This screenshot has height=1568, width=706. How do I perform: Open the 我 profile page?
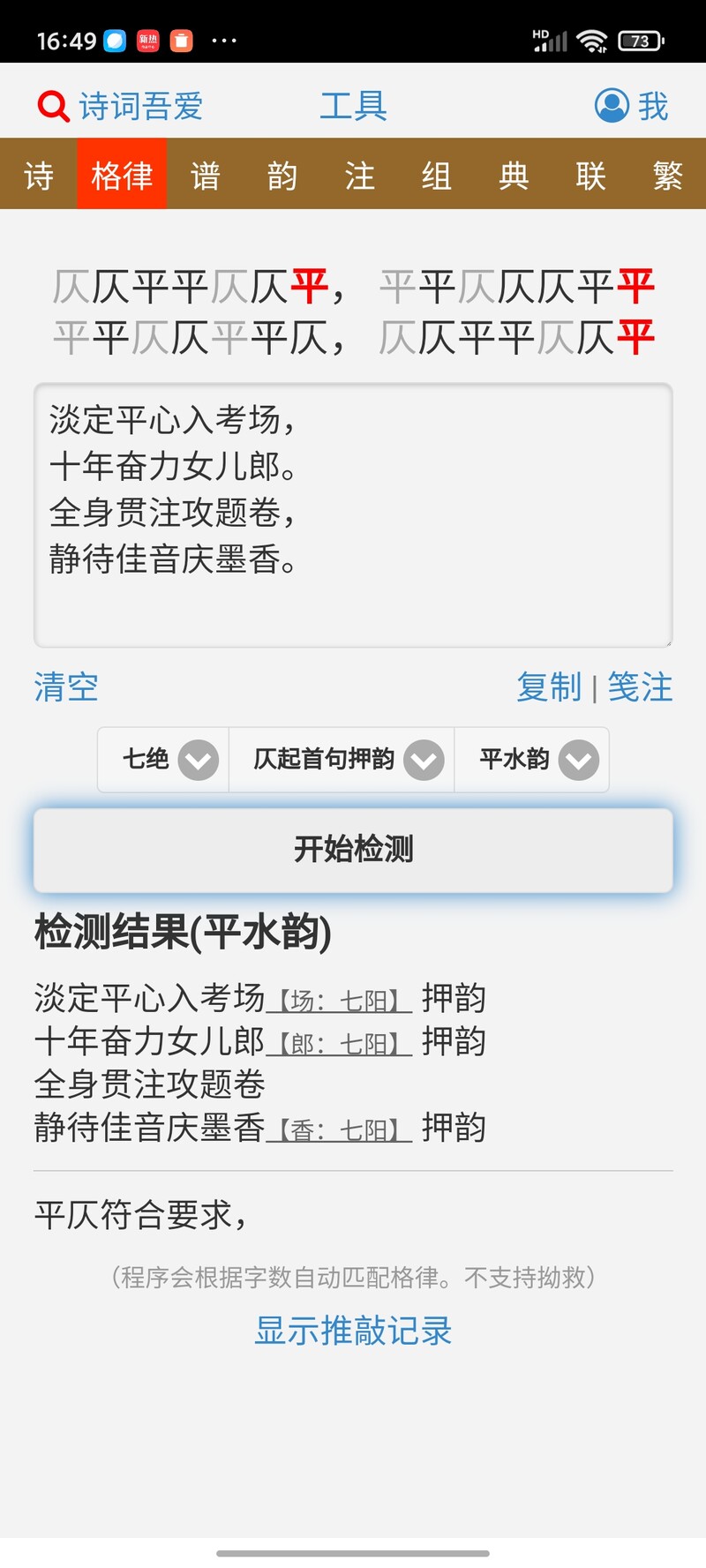(632, 106)
